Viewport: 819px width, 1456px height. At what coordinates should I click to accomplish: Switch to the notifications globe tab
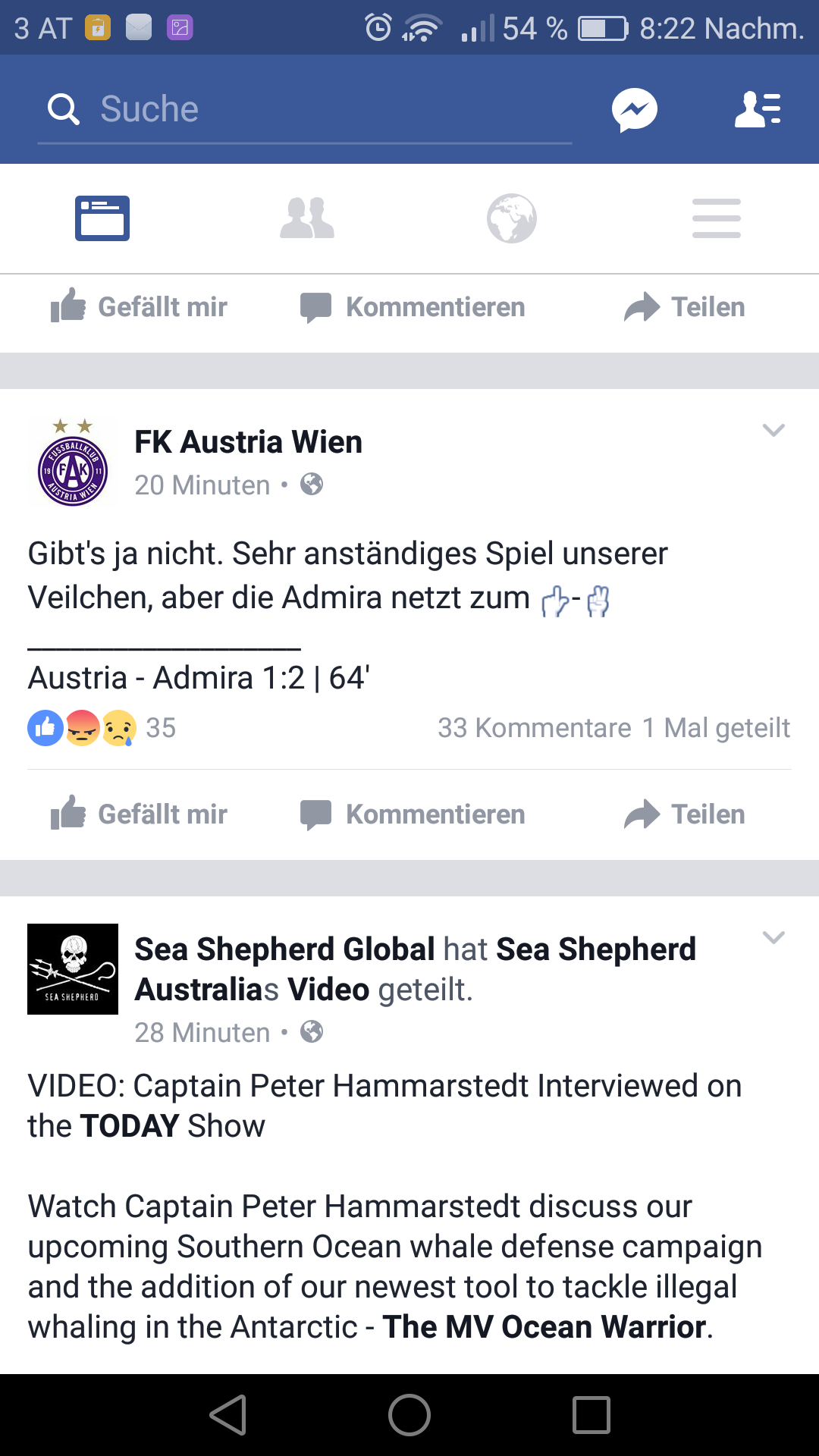point(512,218)
